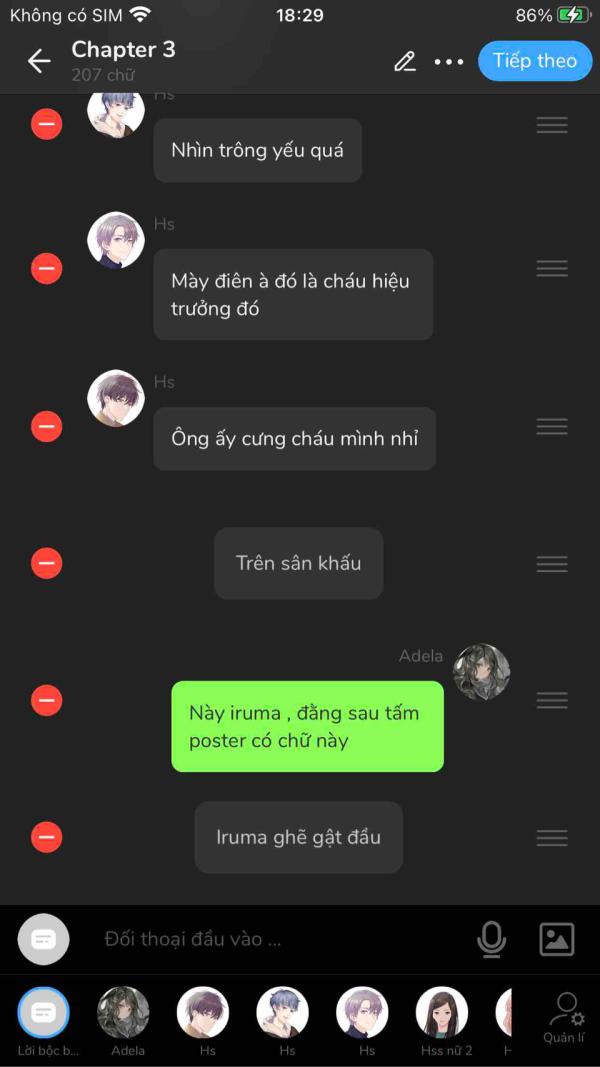Remove Adela's green message

(x=46, y=700)
